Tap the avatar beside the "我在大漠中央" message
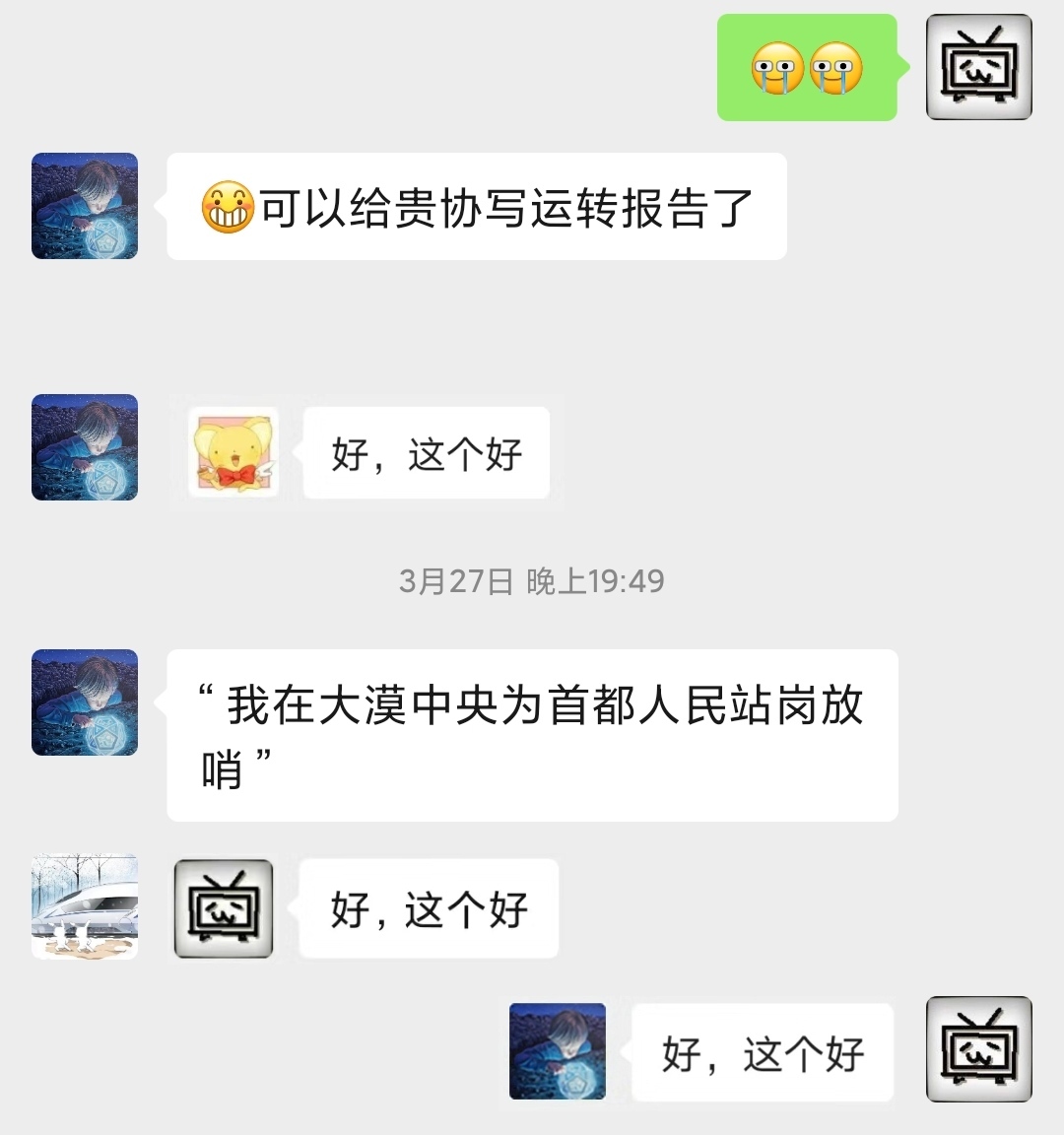Screen dimensions: 1064x1135 (x=85, y=702)
